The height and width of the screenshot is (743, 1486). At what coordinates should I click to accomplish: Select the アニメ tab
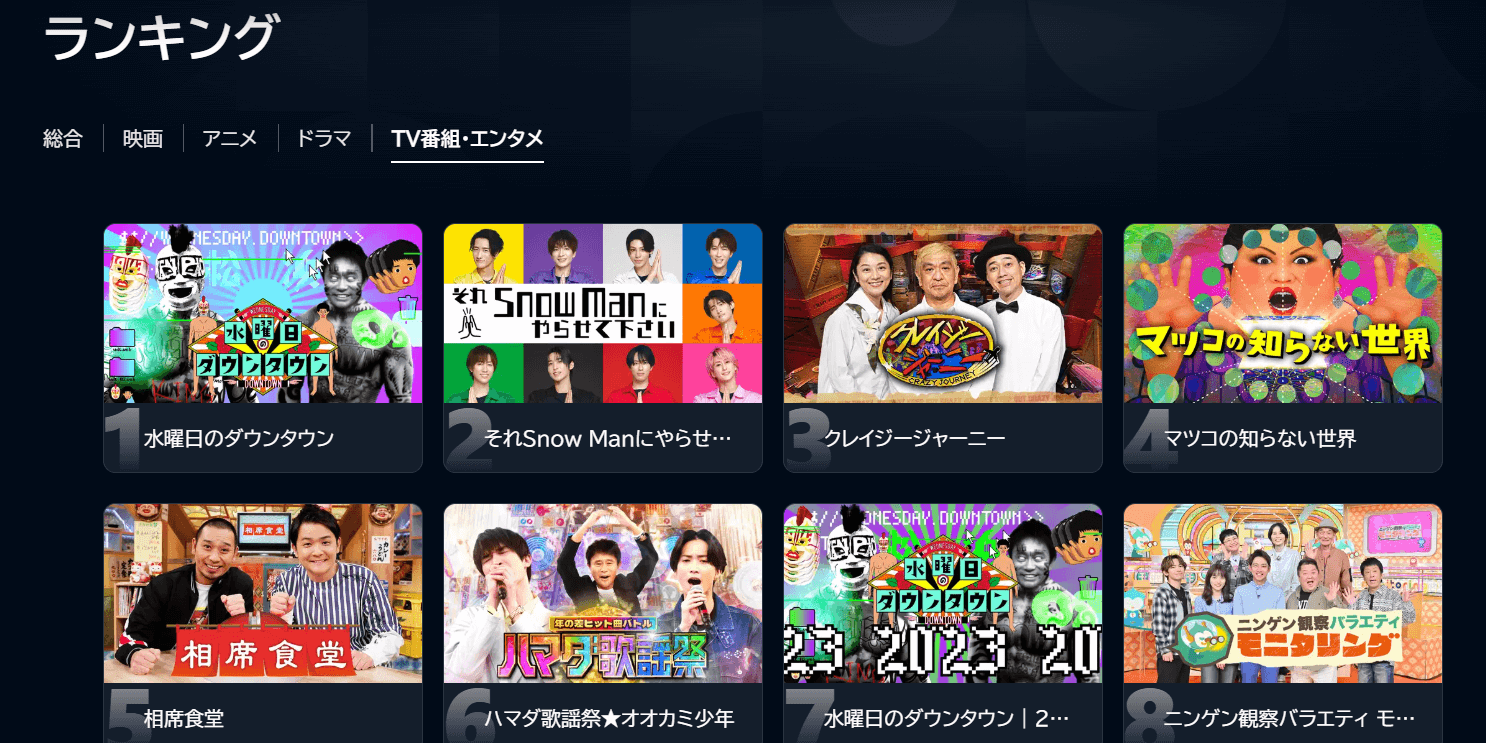pos(230,139)
